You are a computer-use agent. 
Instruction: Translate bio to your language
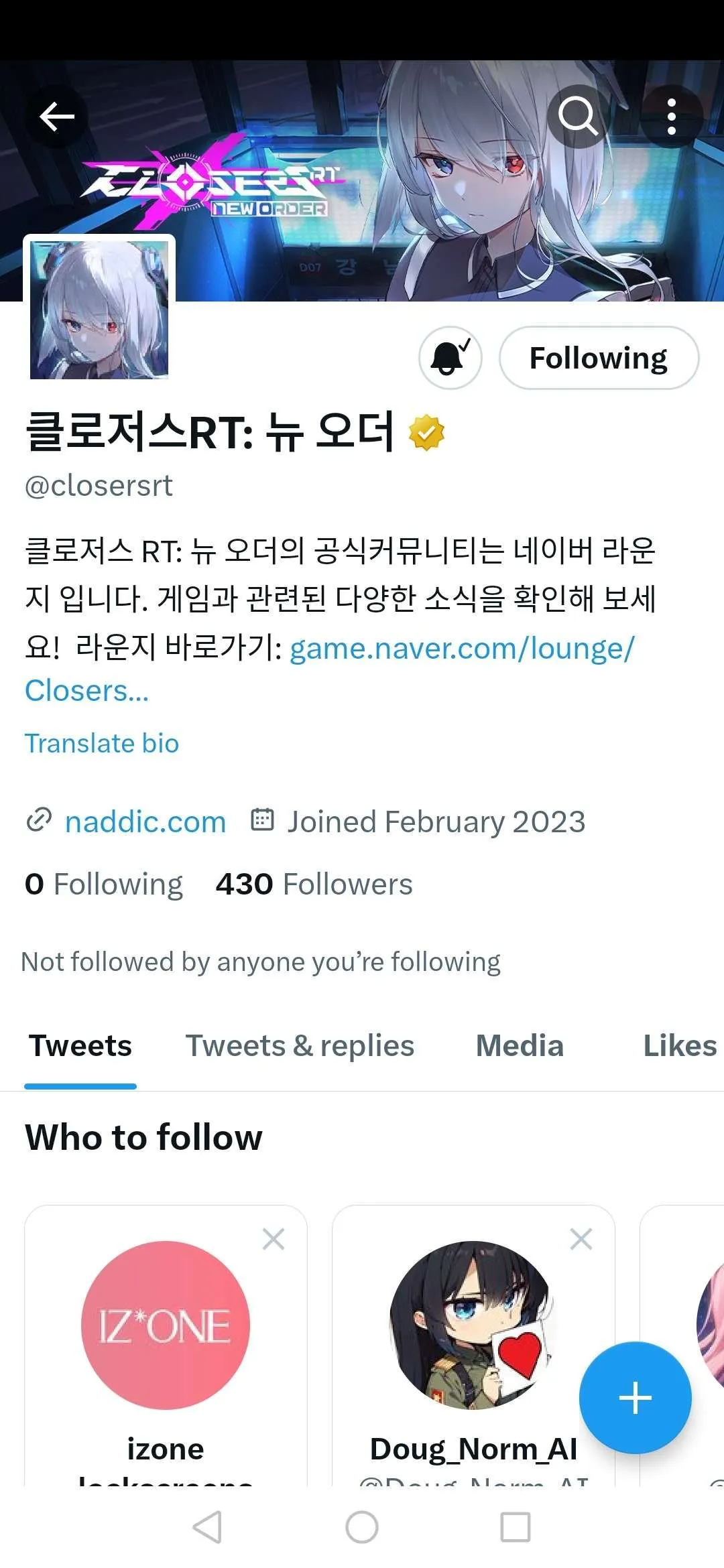102,743
